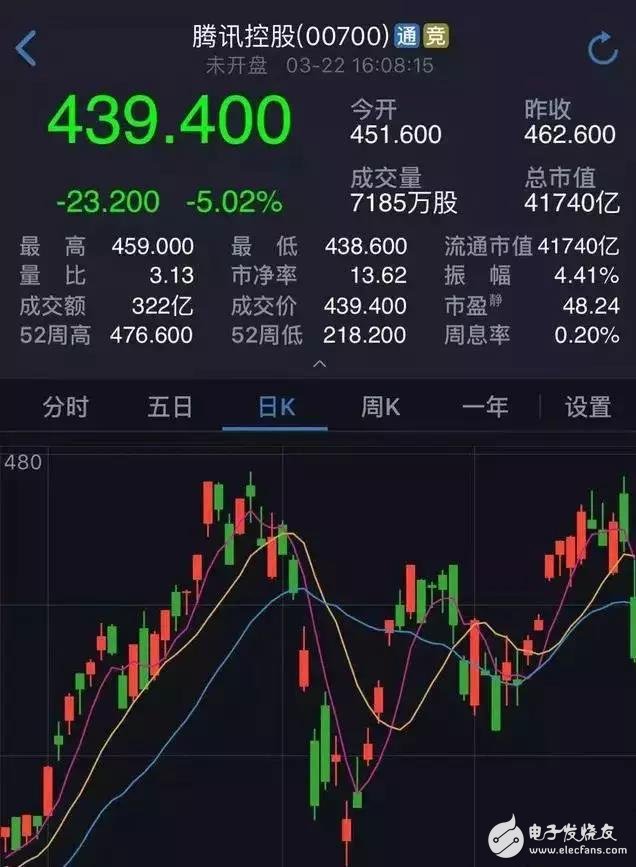This screenshot has width=636, height=867.
Task: Switch to the 分时 chart tab
Action: coord(65,407)
